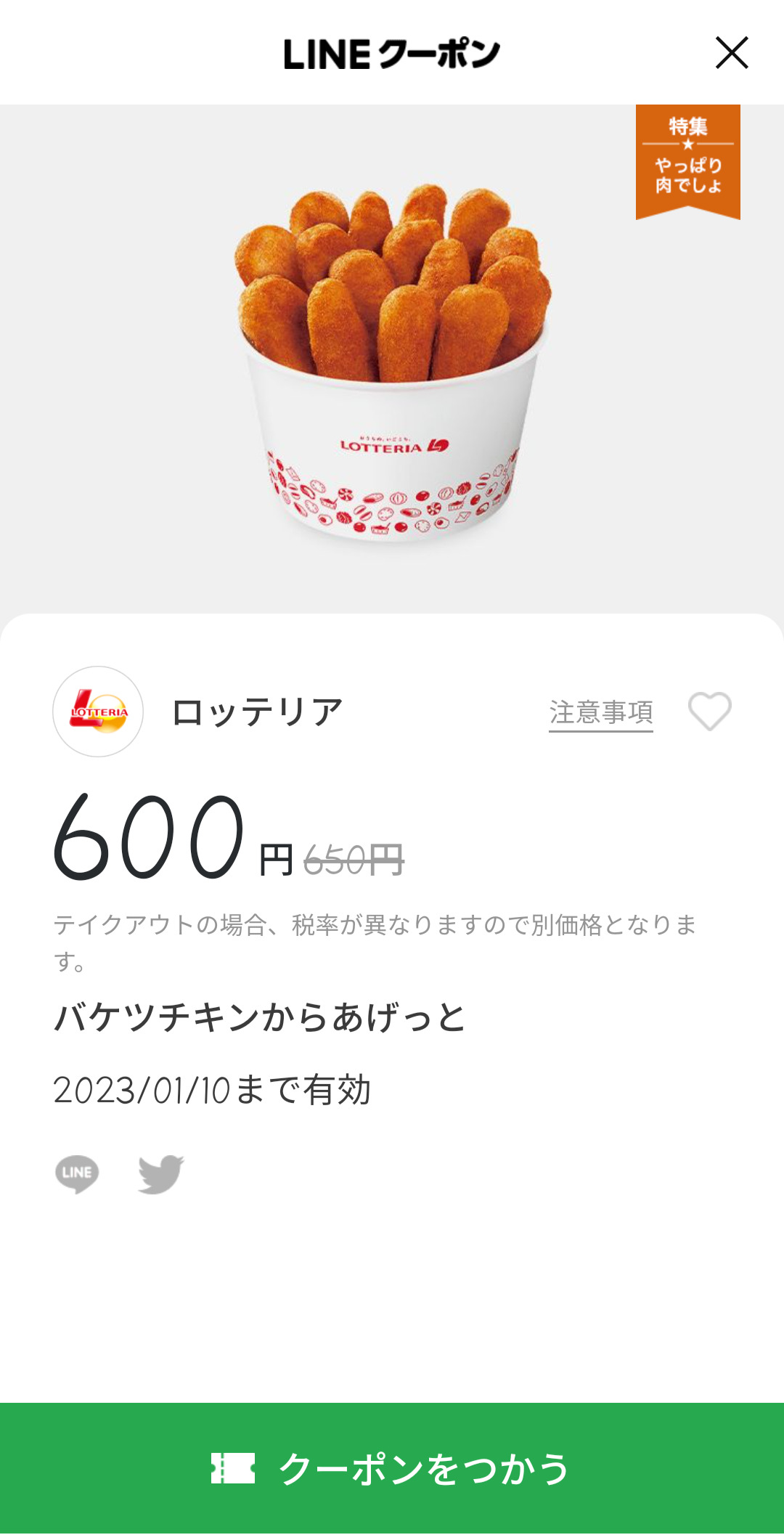Close the LINE coupon screen
The image size is (784, 1535).
pos(732,53)
